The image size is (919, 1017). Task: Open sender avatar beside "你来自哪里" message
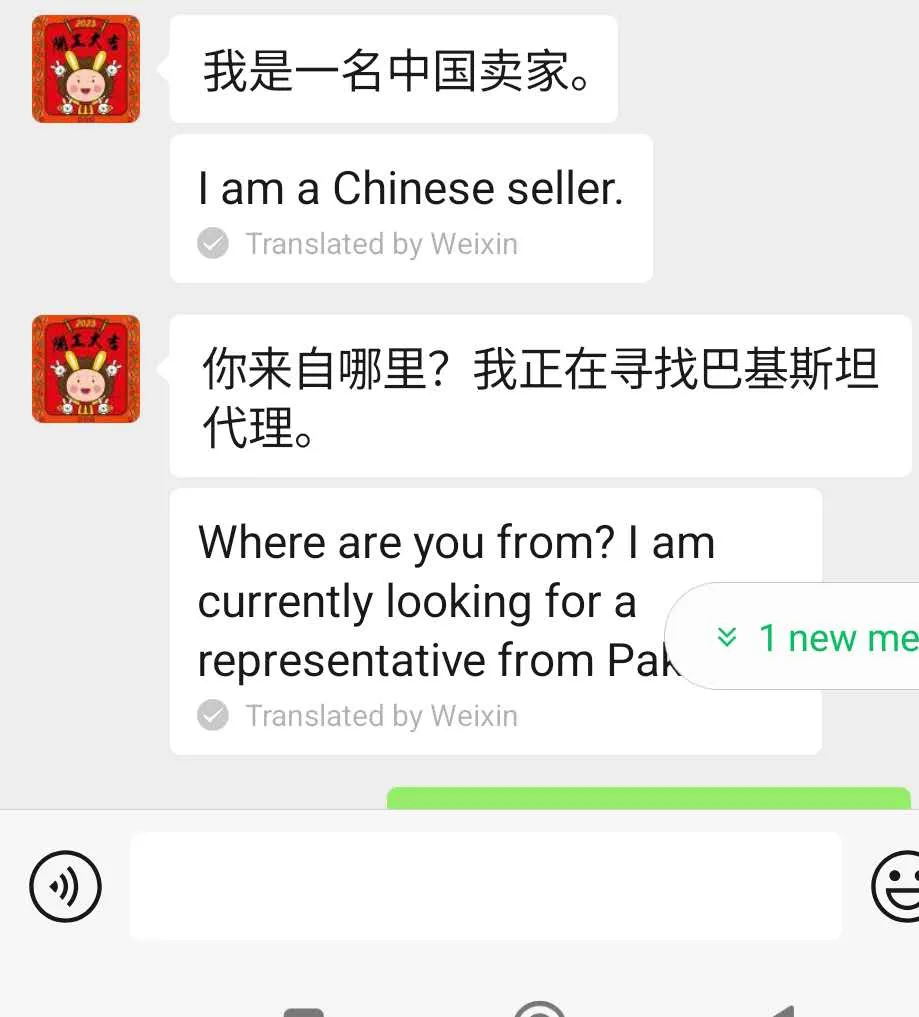(86, 369)
